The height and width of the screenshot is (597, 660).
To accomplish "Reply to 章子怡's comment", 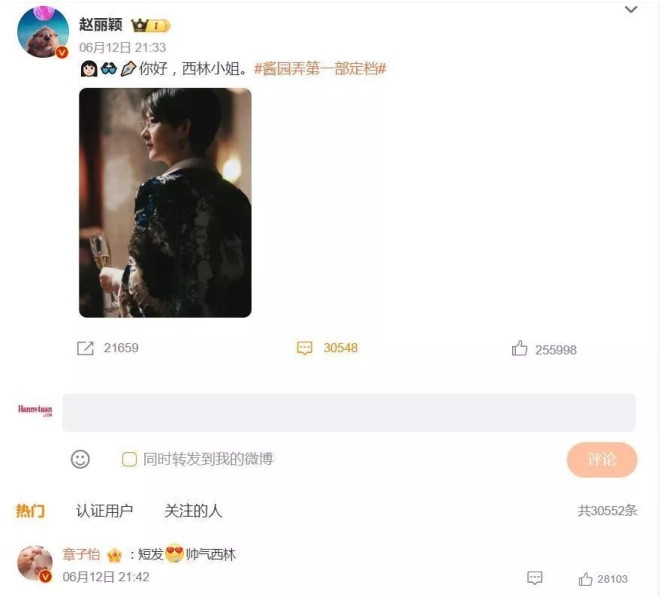I will pyautogui.click(x=535, y=578).
